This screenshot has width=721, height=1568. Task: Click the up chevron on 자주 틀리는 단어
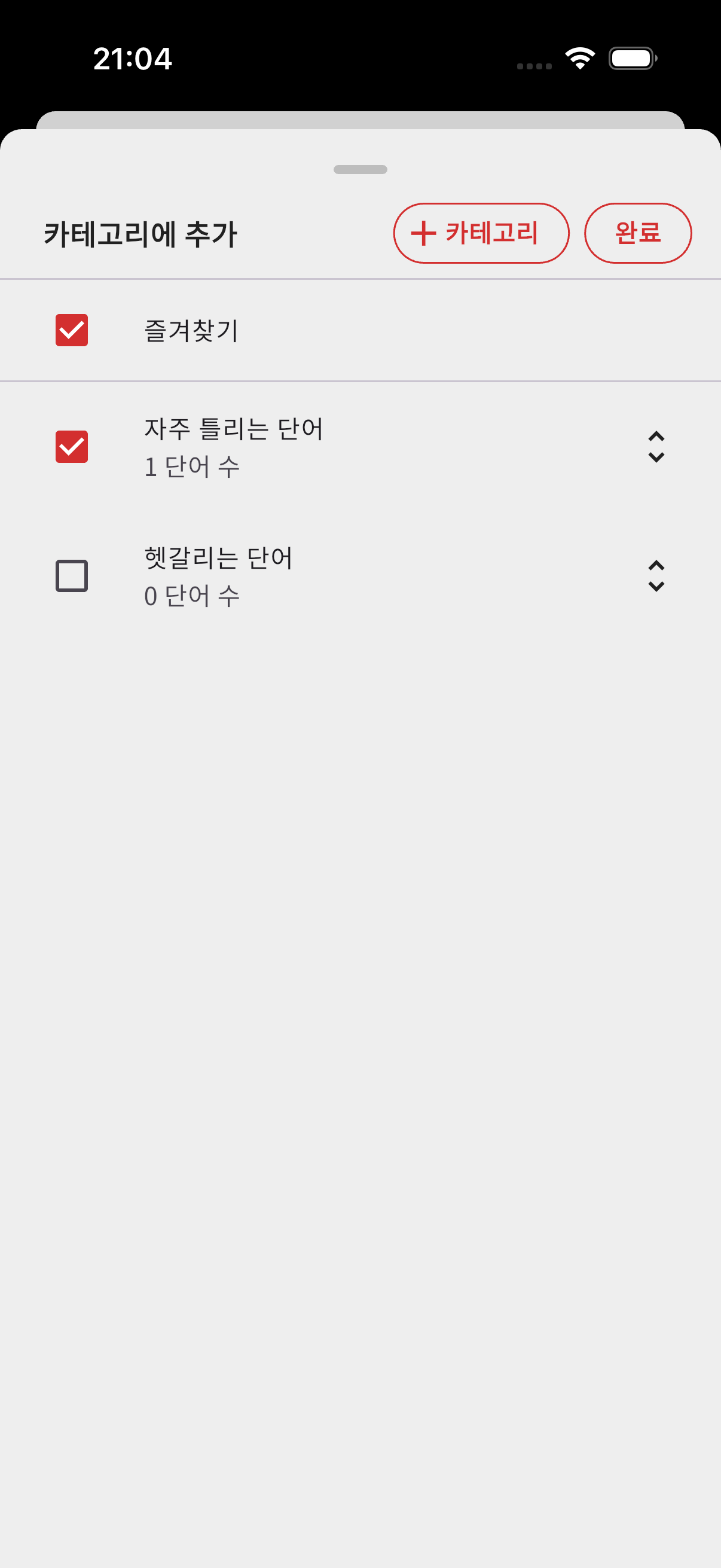pos(656,436)
